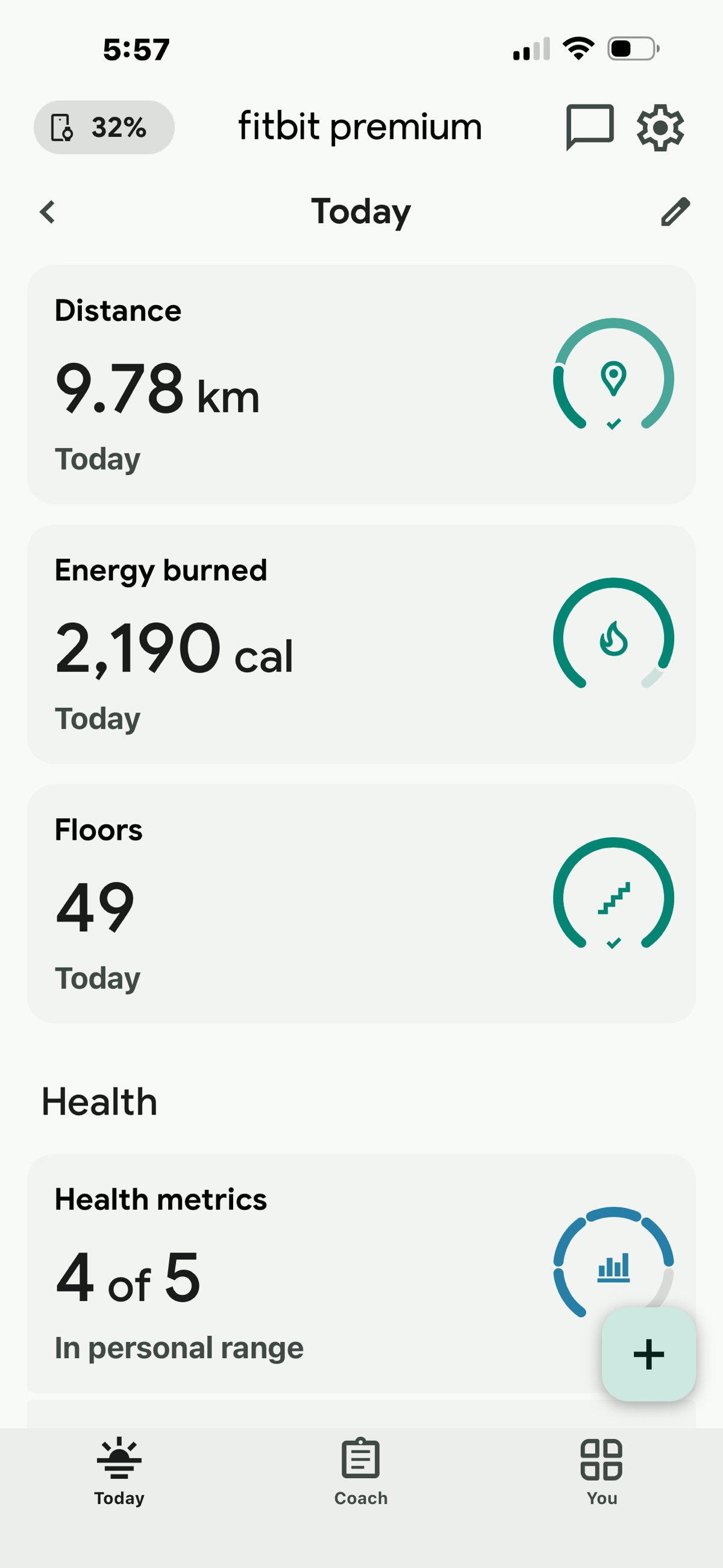Open the Distance card

pyautogui.click(x=361, y=384)
